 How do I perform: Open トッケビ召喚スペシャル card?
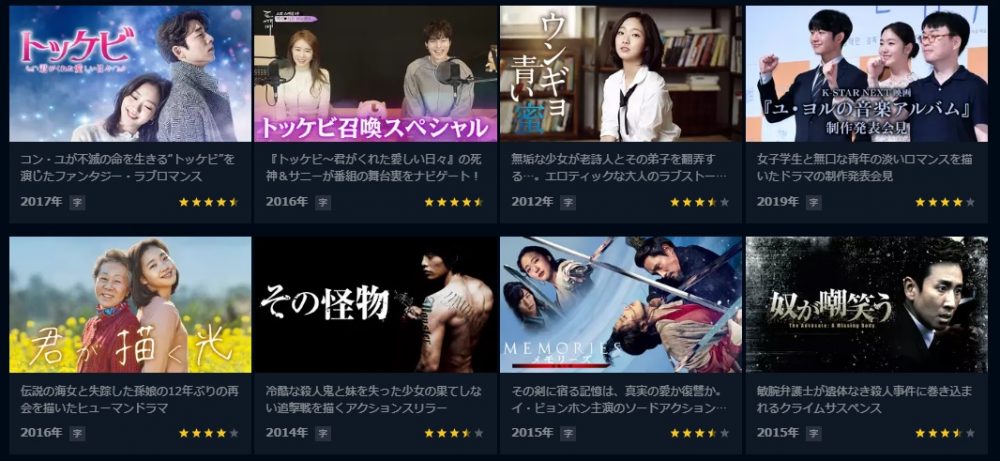coord(375,74)
